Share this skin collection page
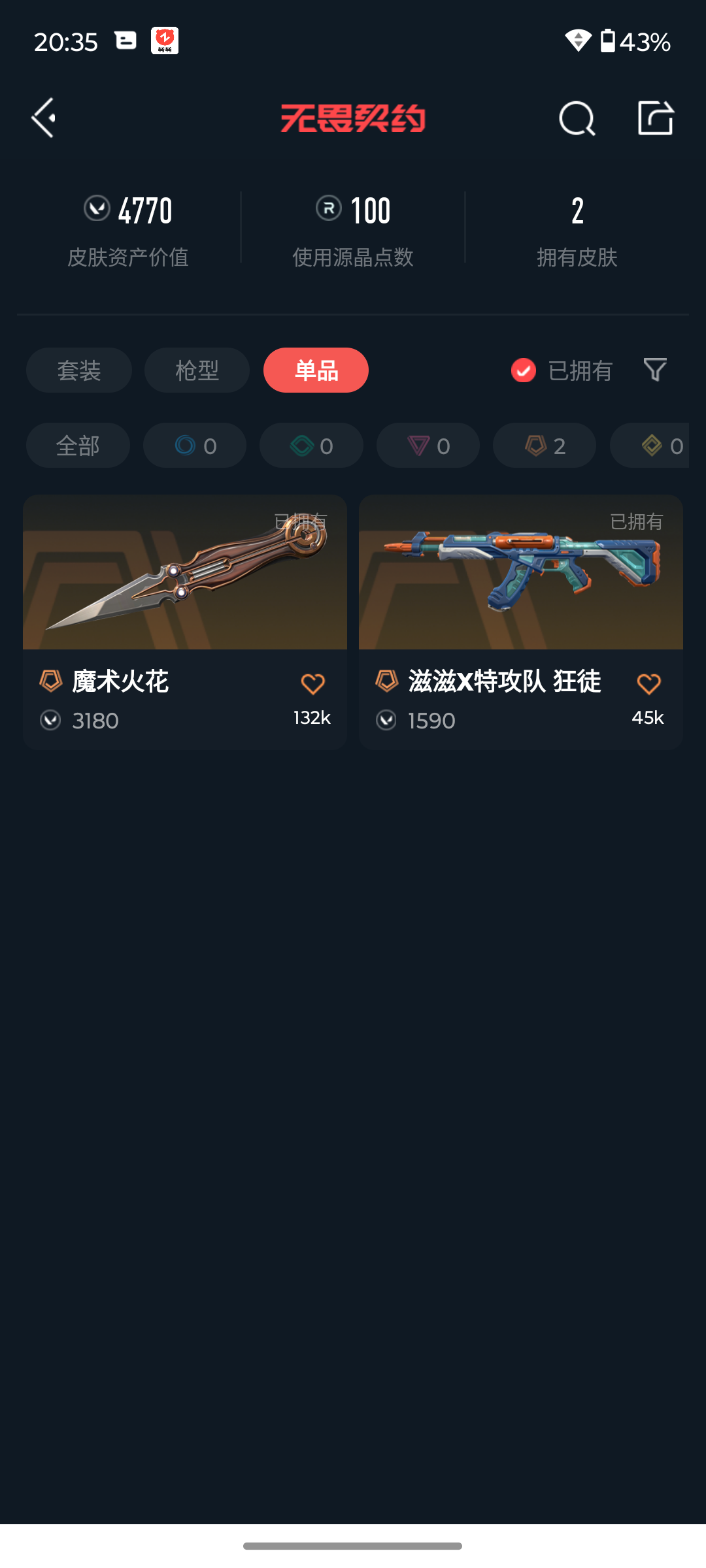Image resolution: width=706 pixels, height=1568 pixels. click(656, 118)
